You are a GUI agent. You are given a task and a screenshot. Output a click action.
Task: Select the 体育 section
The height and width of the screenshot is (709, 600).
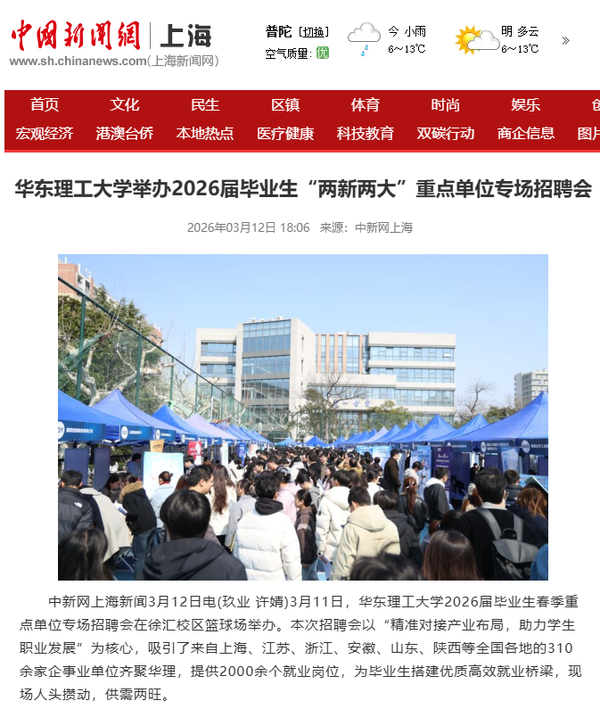pos(365,104)
